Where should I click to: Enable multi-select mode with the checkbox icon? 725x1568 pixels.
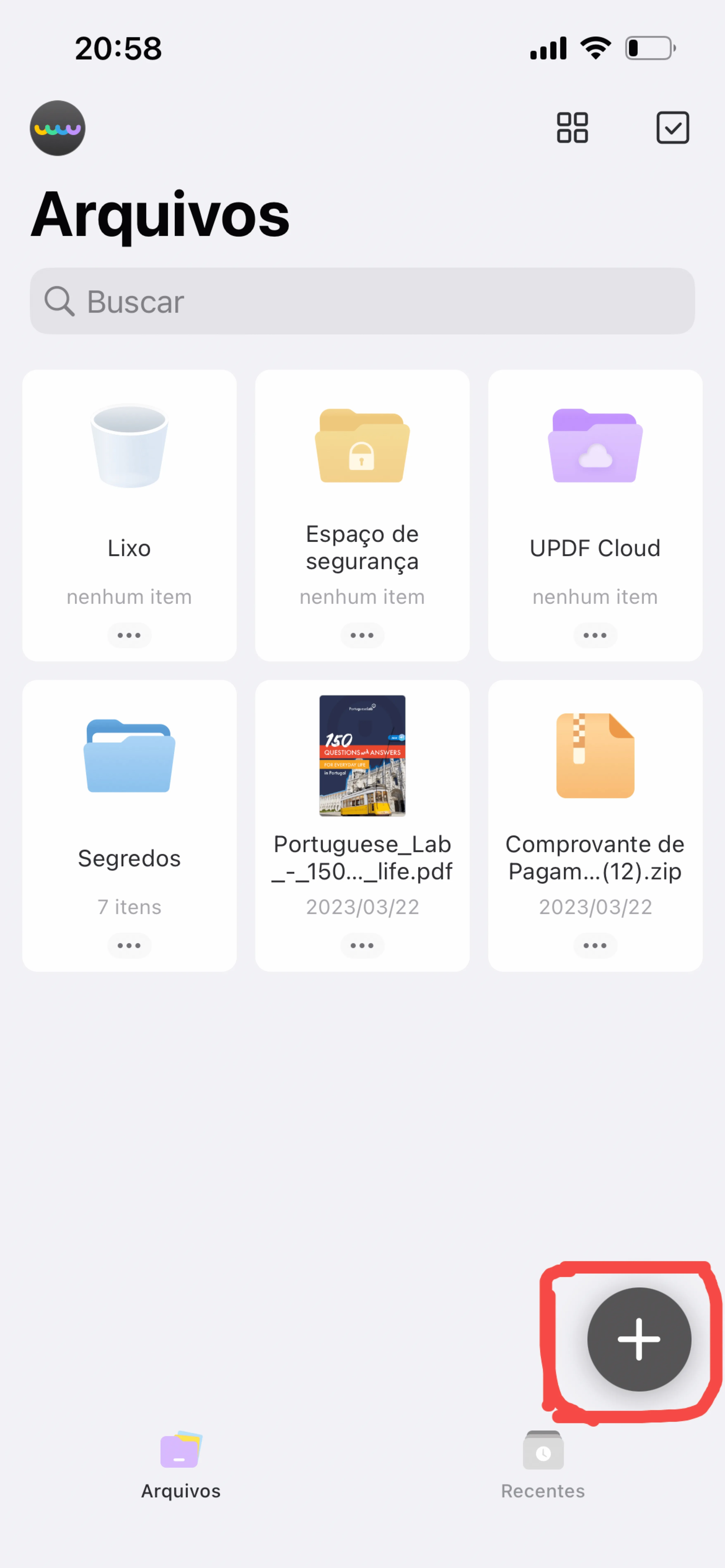[x=673, y=127]
